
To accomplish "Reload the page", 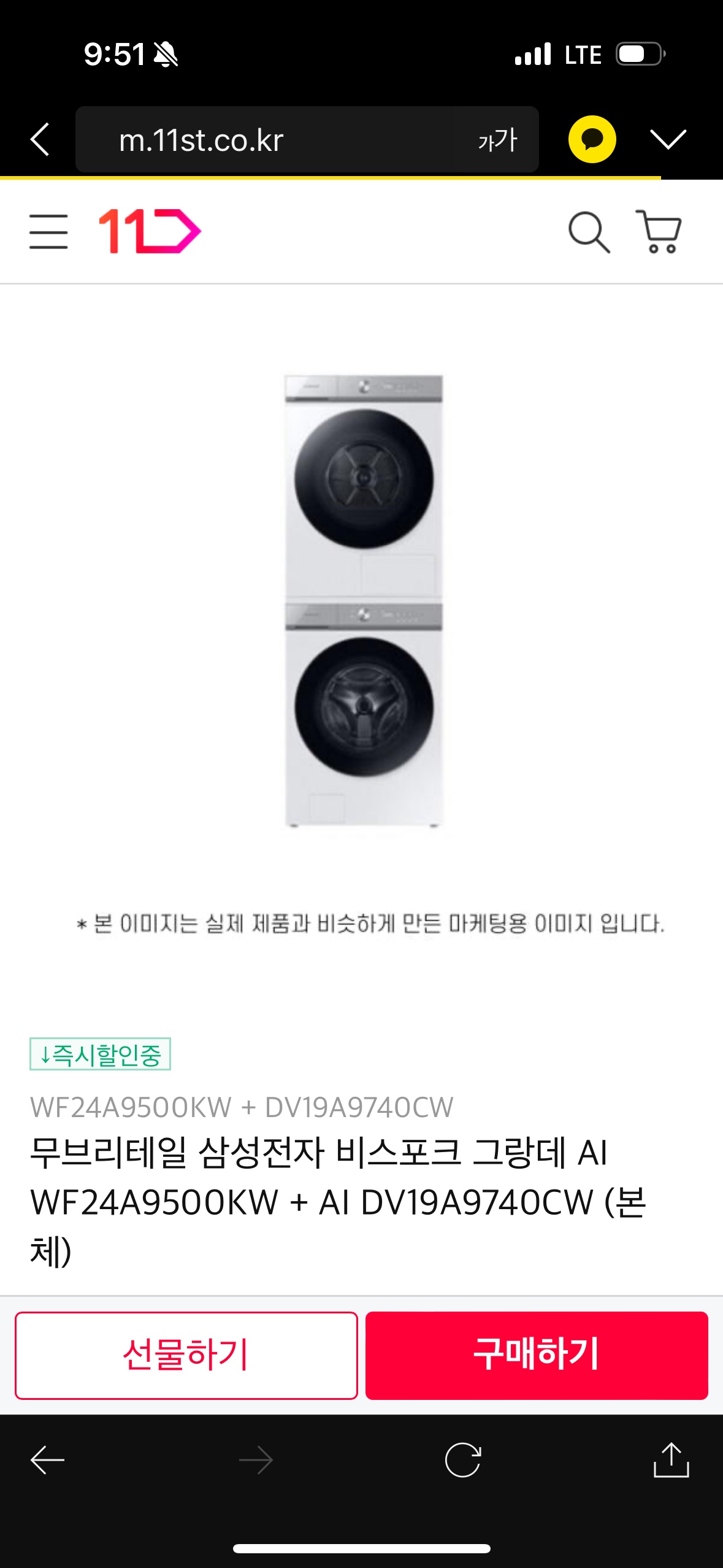I will tap(463, 1460).
